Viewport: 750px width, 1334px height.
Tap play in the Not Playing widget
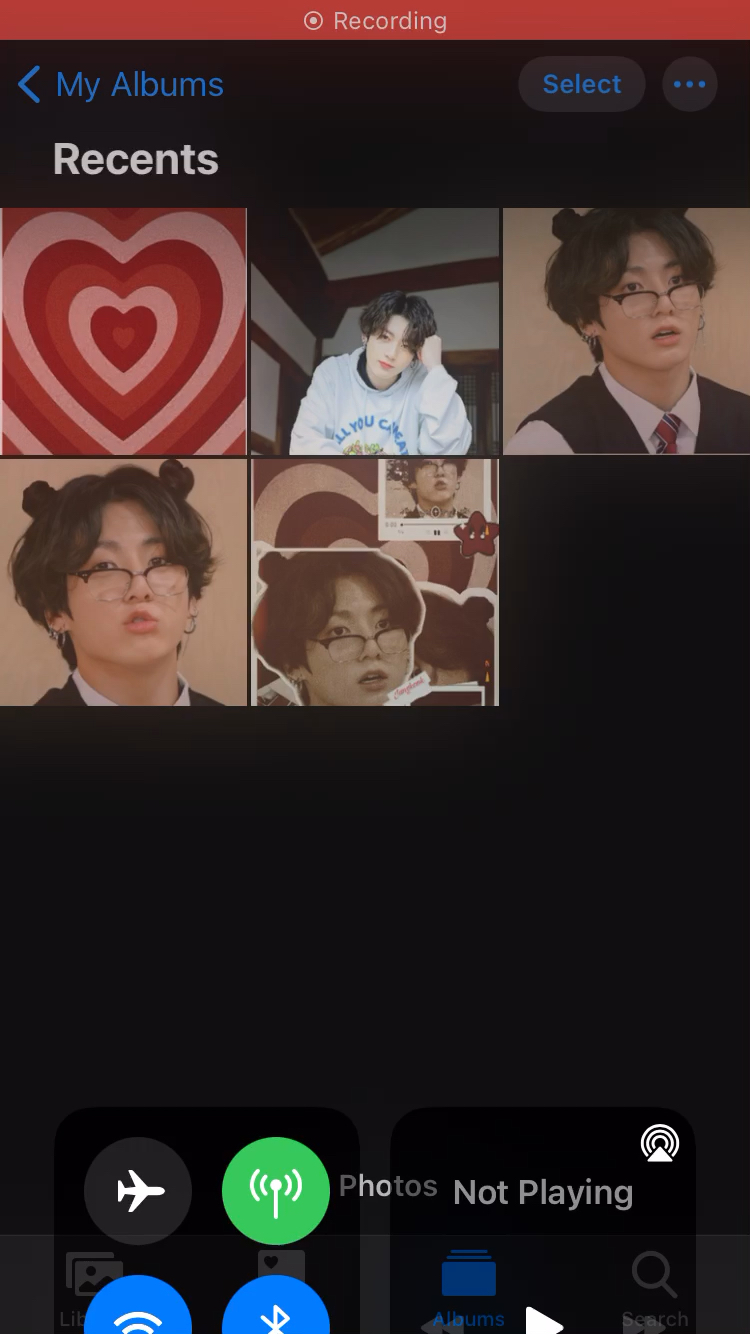click(x=544, y=1320)
